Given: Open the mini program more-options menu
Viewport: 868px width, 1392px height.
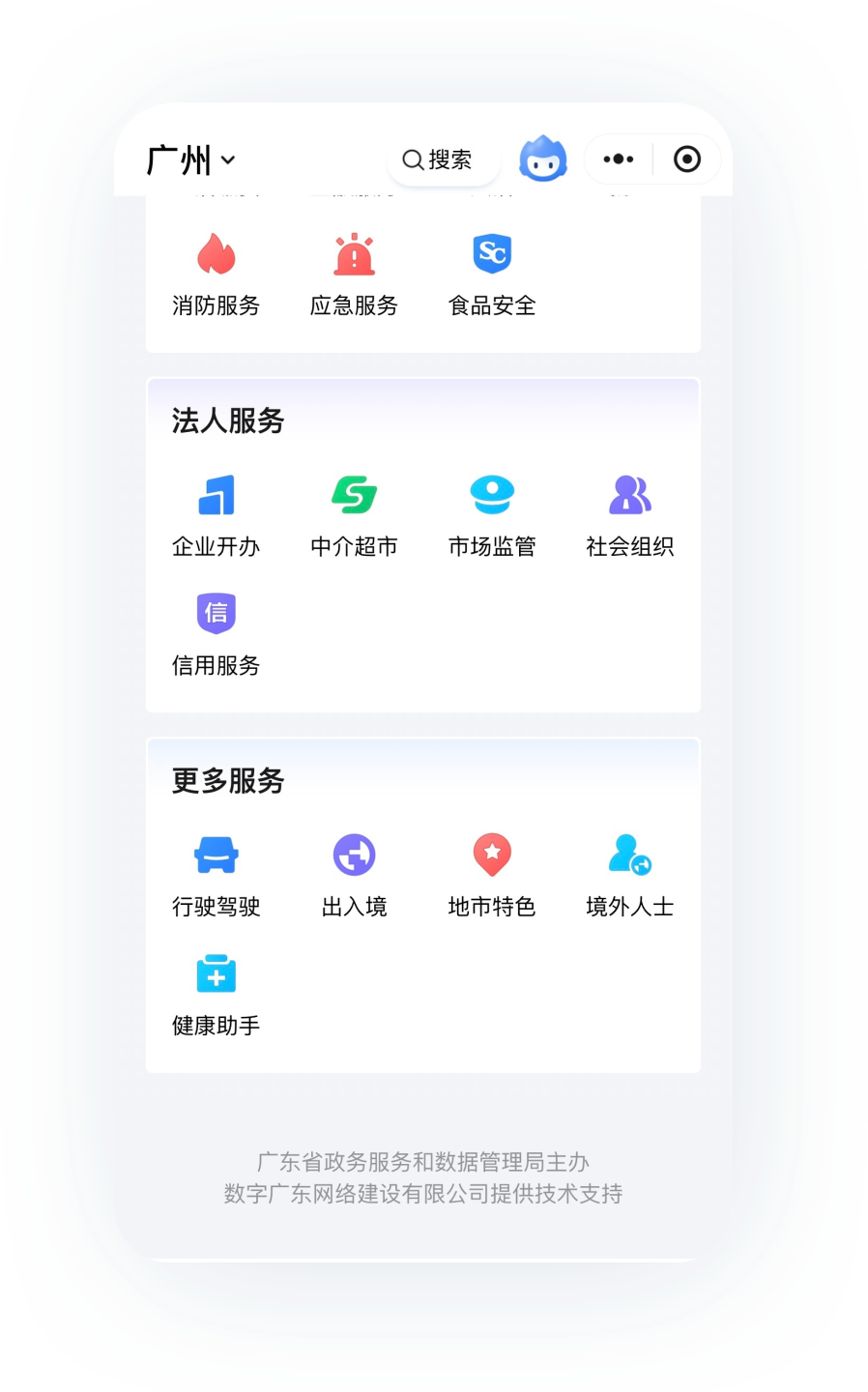Looking at the screenshot, I should [x=619, y=159].
